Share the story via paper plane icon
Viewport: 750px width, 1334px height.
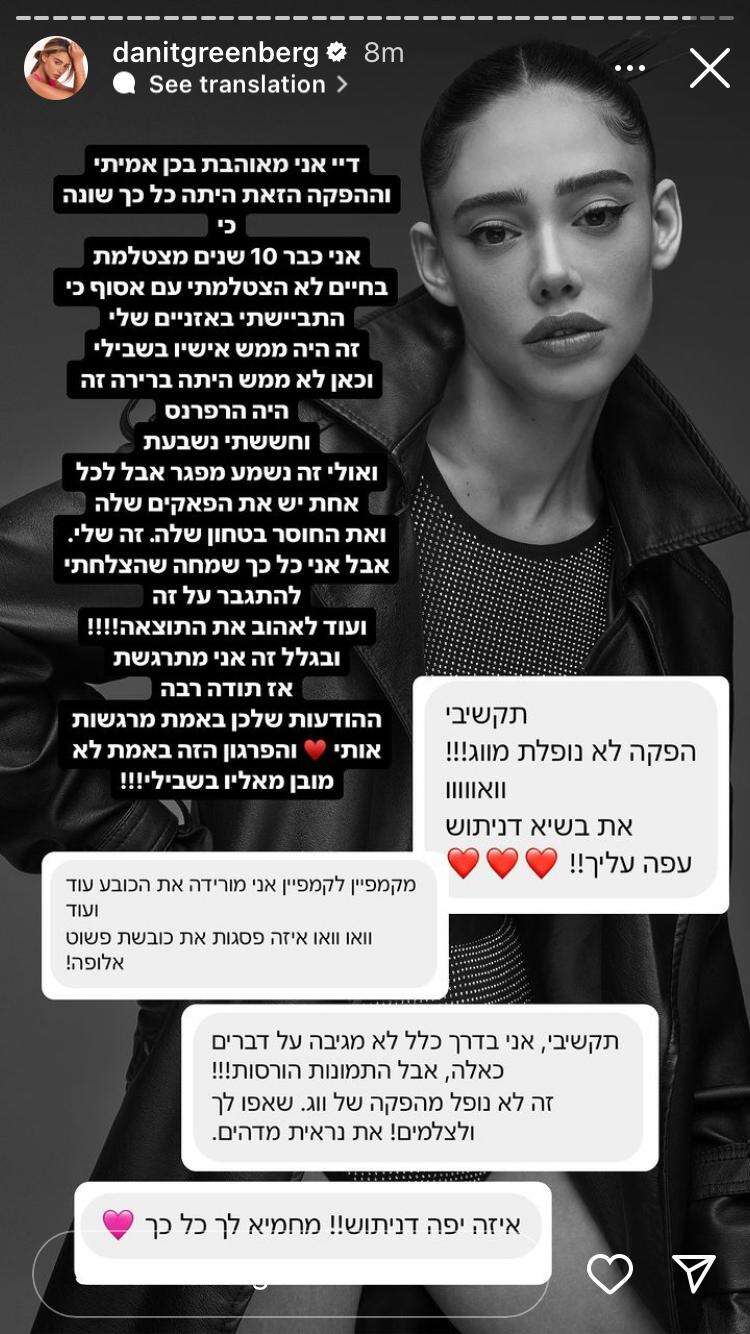pos(694,1273)
